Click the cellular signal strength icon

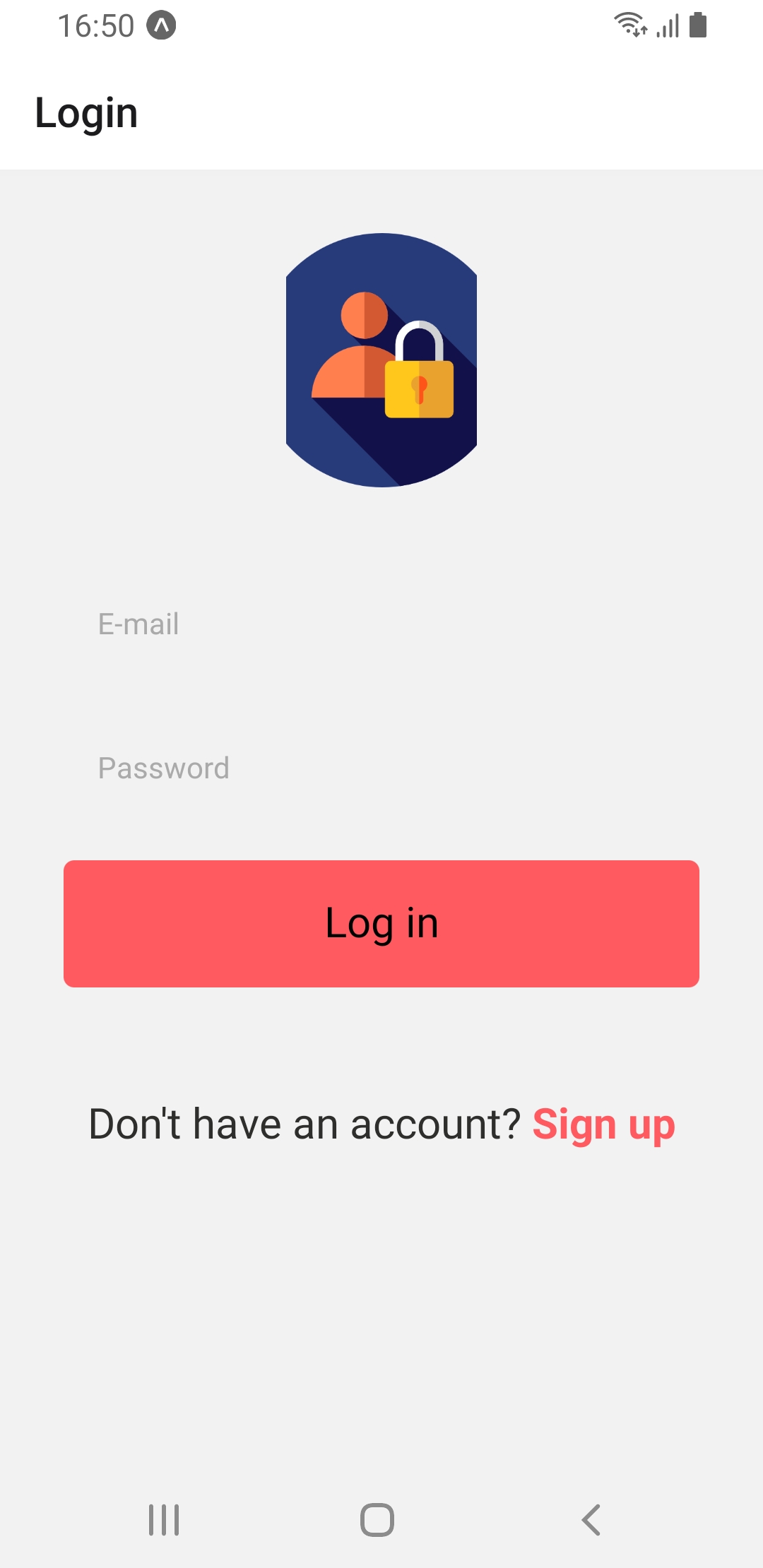tap(667, 26)
